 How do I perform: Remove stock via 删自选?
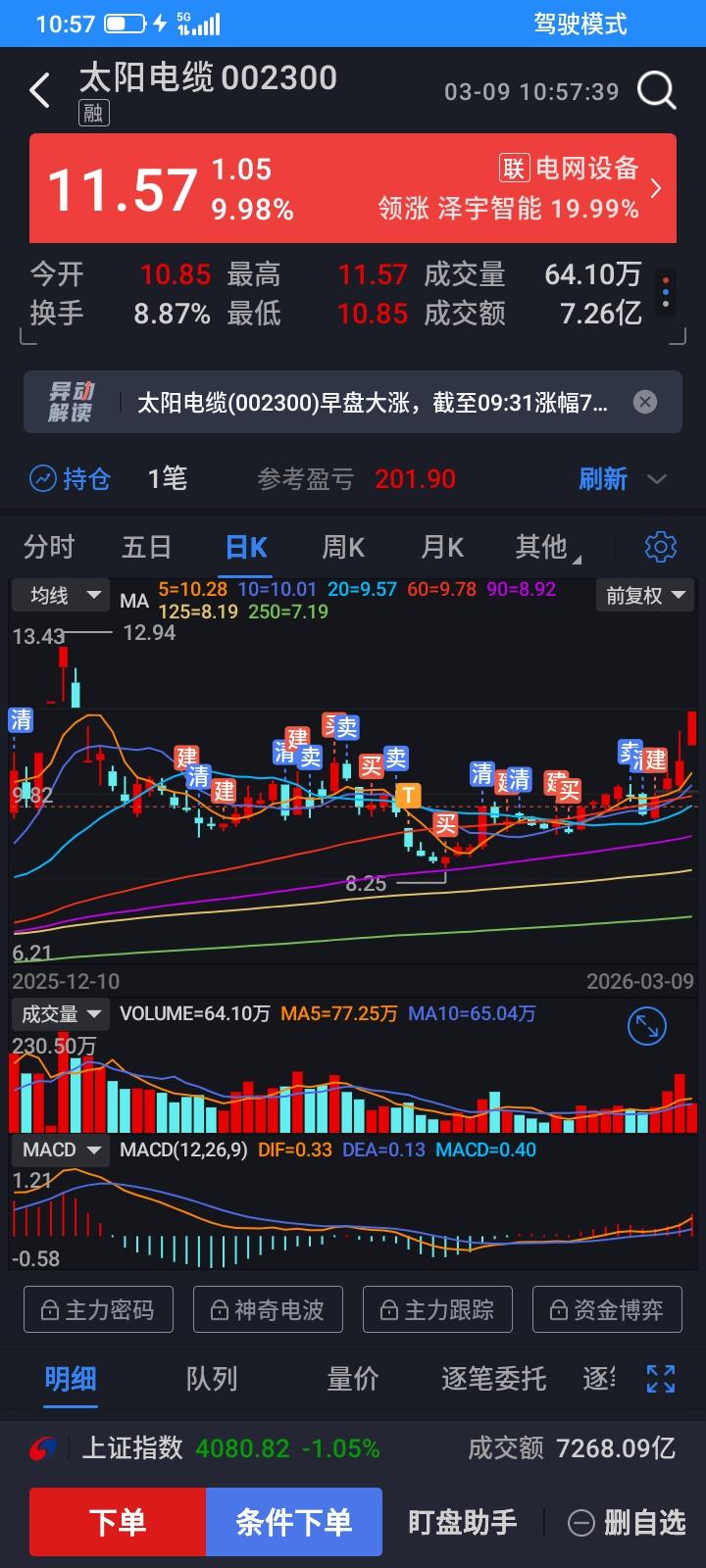[628, 1522]
